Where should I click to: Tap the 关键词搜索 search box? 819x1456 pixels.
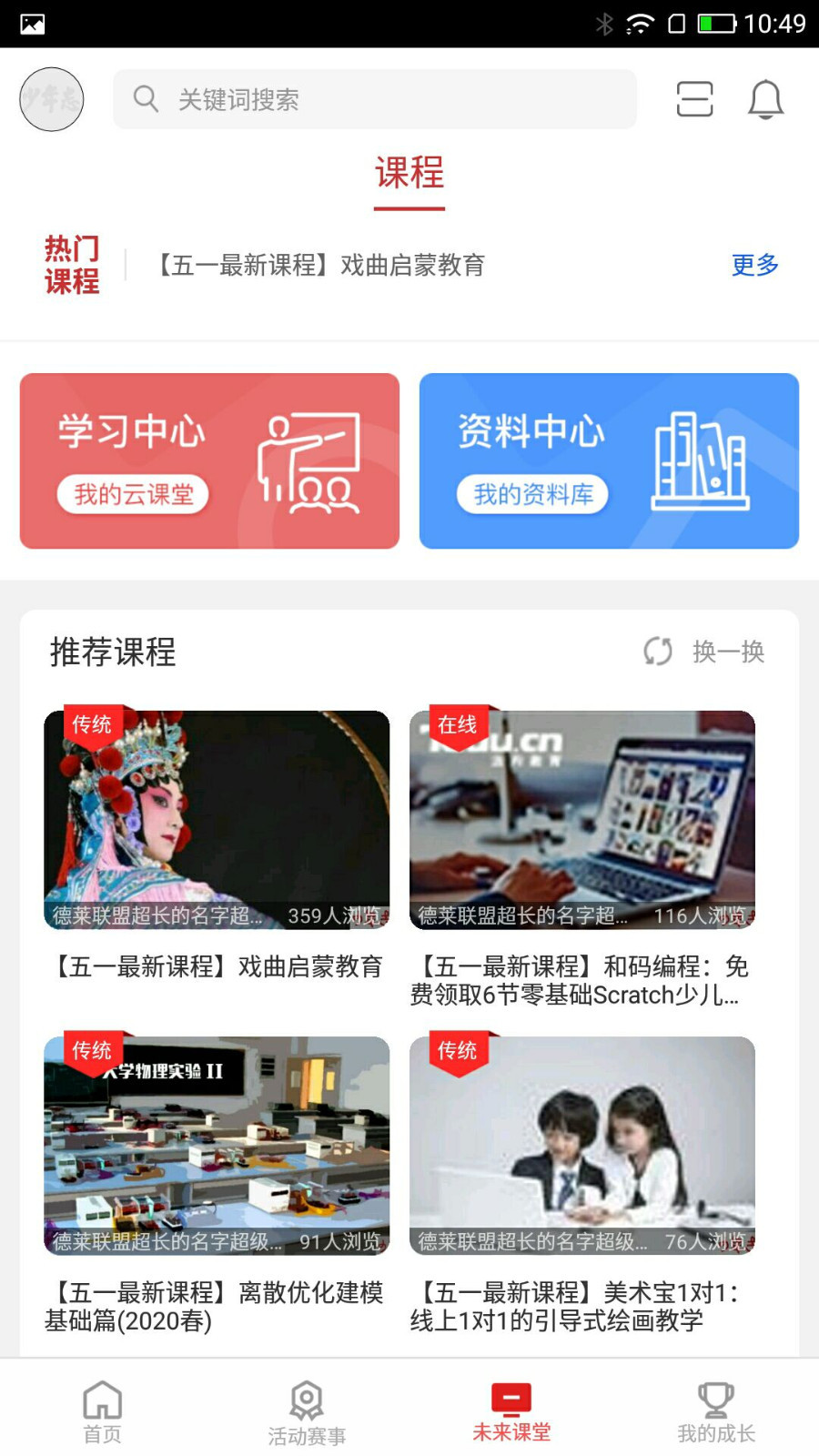tap(375, 99)
